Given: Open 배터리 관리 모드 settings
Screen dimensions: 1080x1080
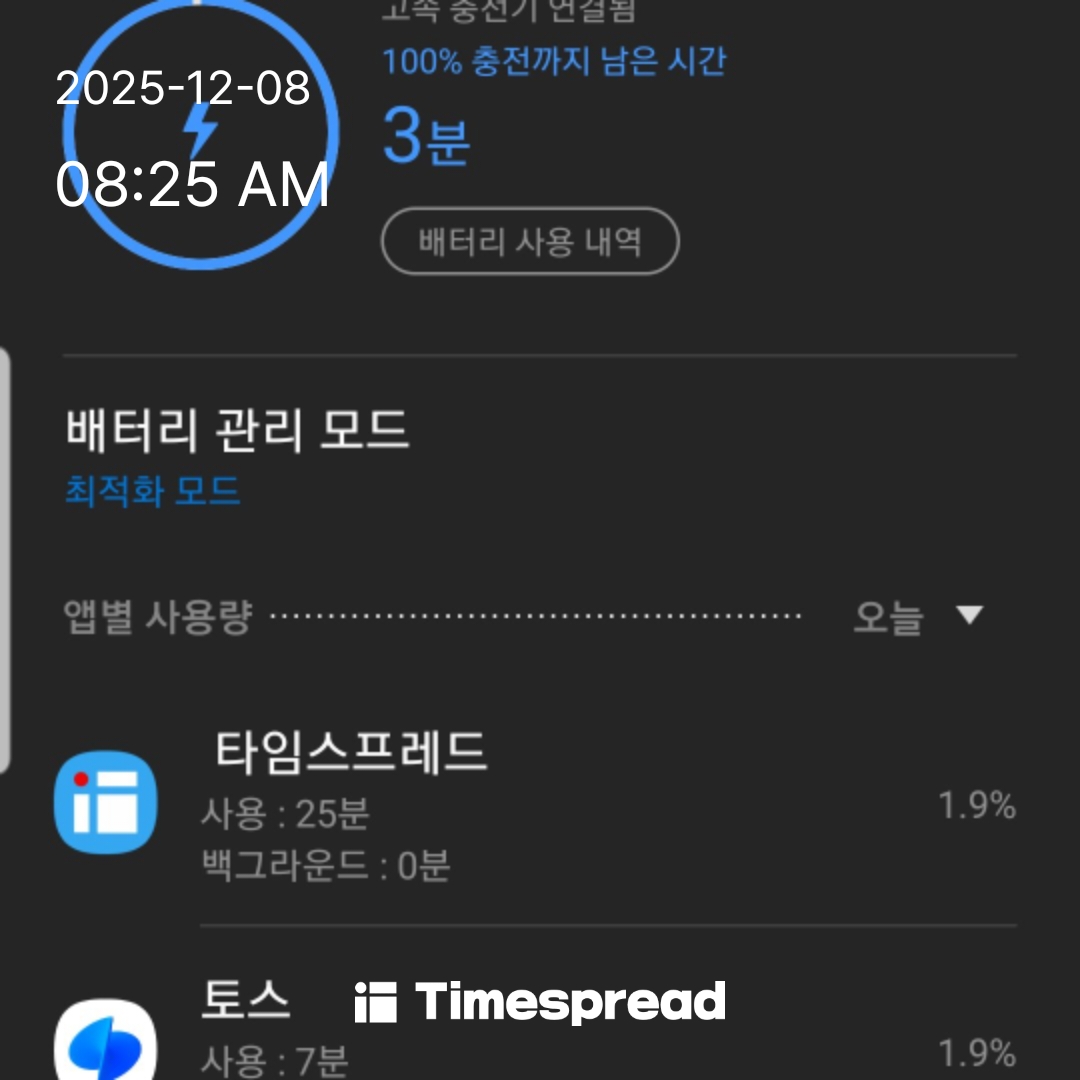Looking at the screenshot, I should pos(238,455).
